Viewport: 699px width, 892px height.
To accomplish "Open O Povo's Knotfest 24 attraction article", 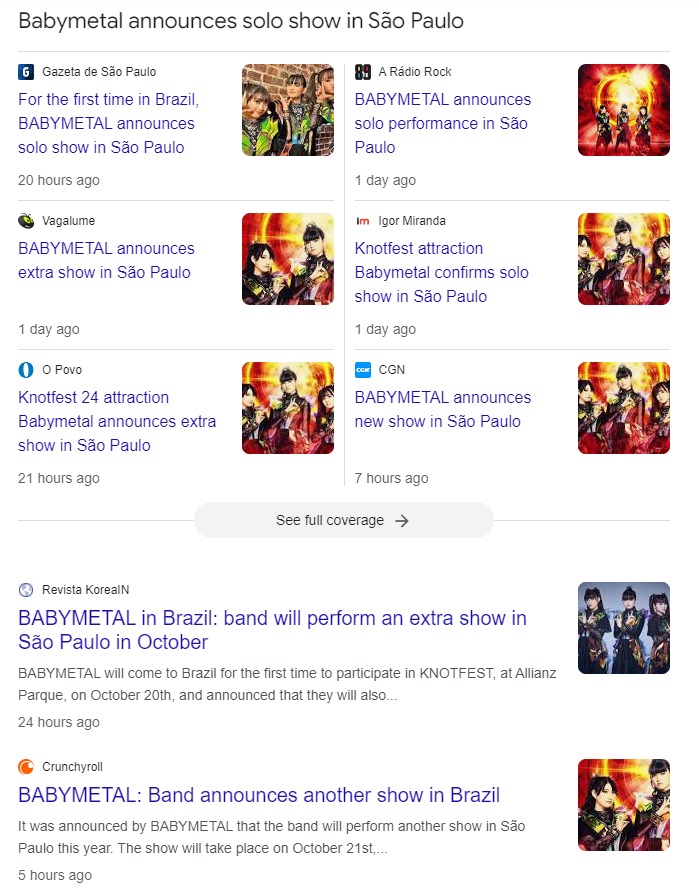I will 117,421.
